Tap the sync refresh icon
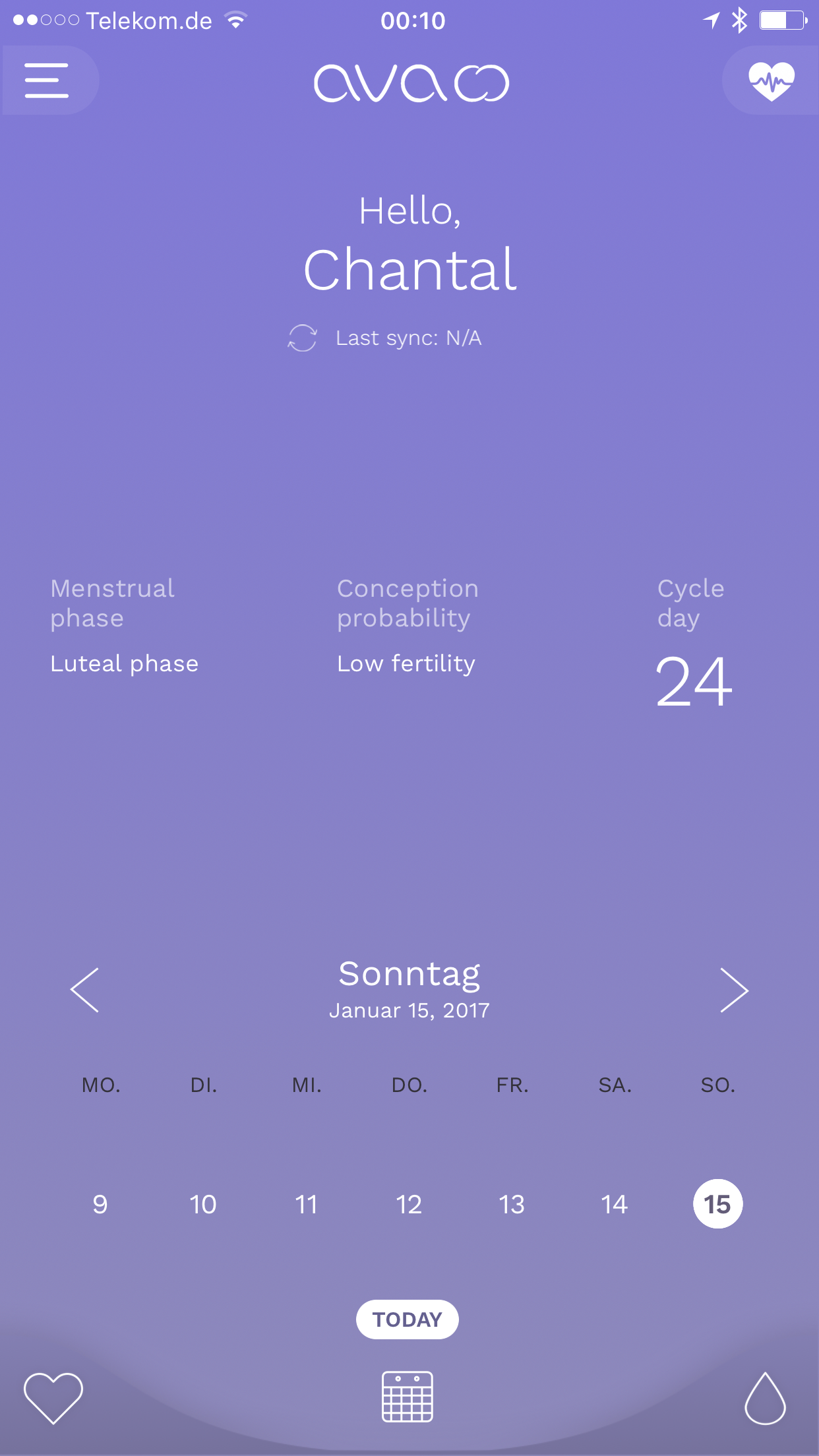The image size is (819, 1456). [x=303, y=338]
